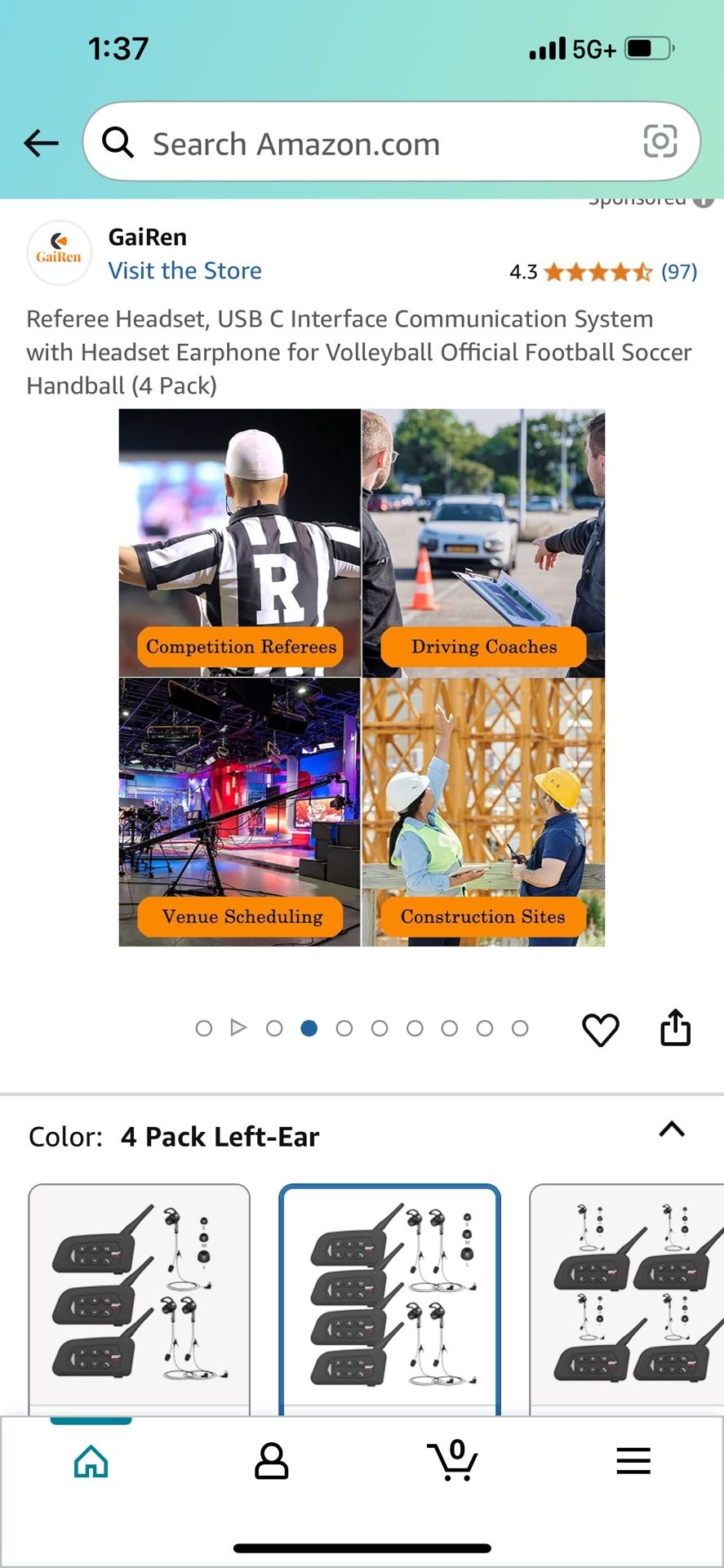
Task: Select the third partially visible variant
Action: (x=626, y=1297)
